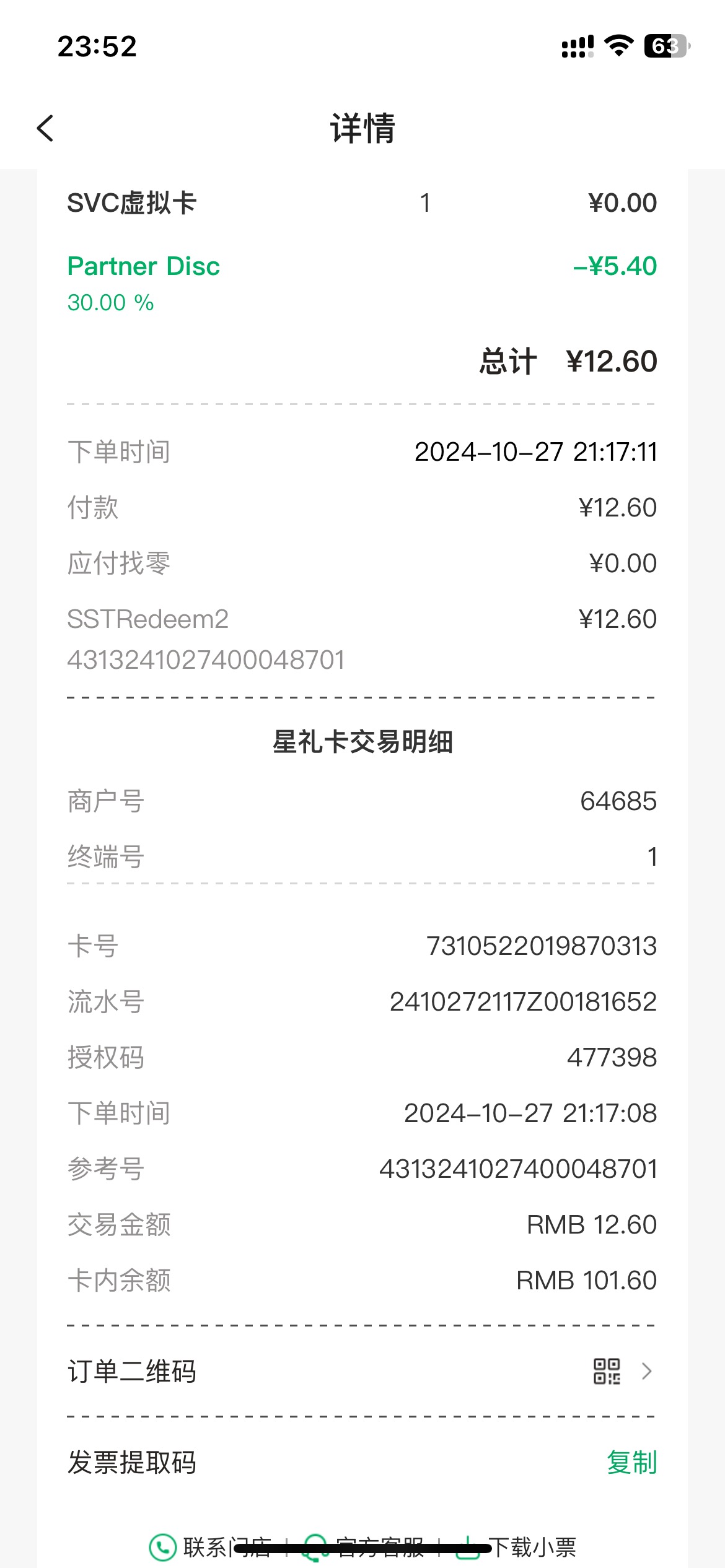The image size is (725, 1568).
Task: Open the 订单二维码 order QR code row
Action: [362, 1371]
